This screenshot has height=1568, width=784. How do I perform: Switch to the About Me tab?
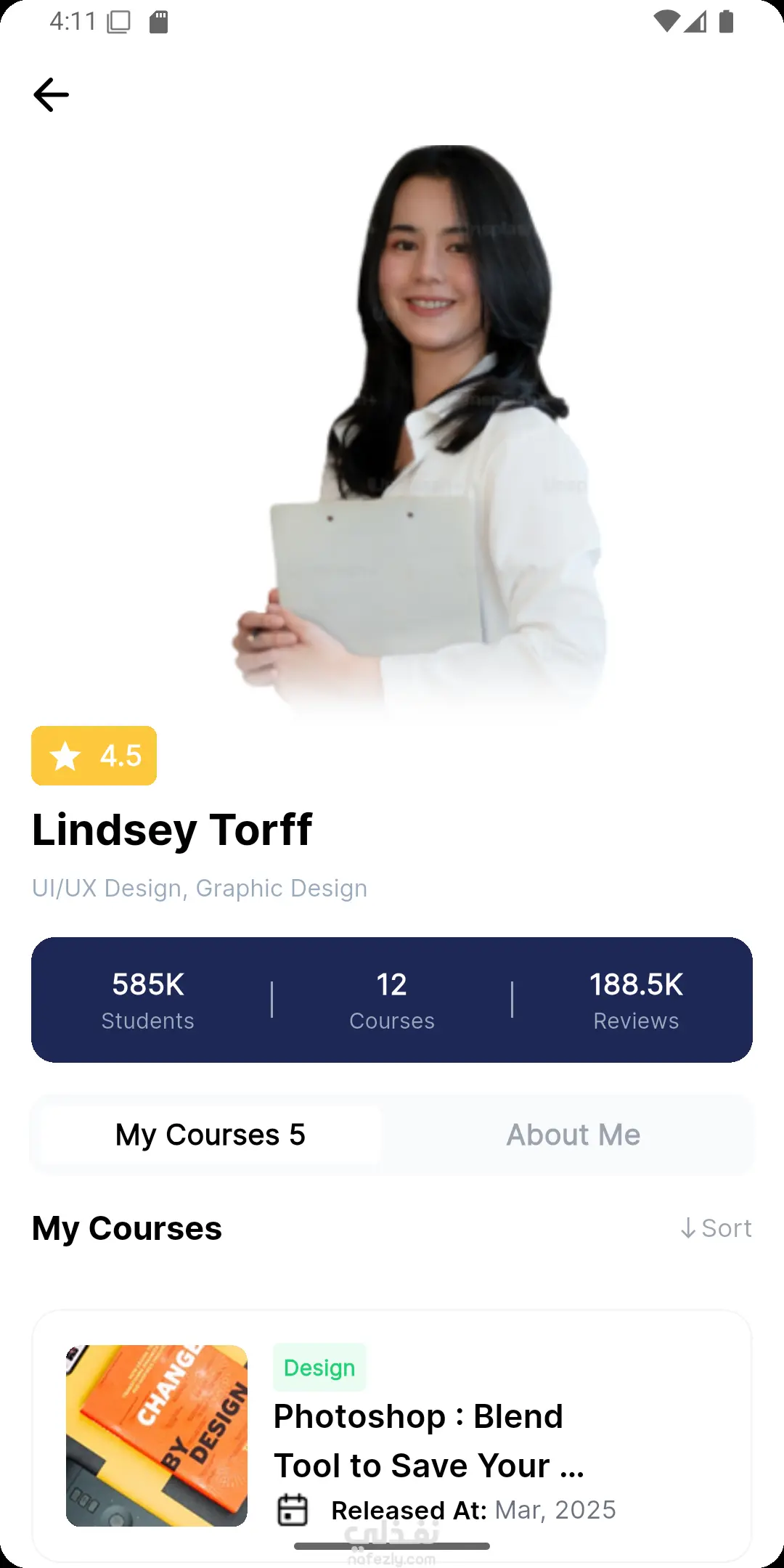(x=573, y=1135)
